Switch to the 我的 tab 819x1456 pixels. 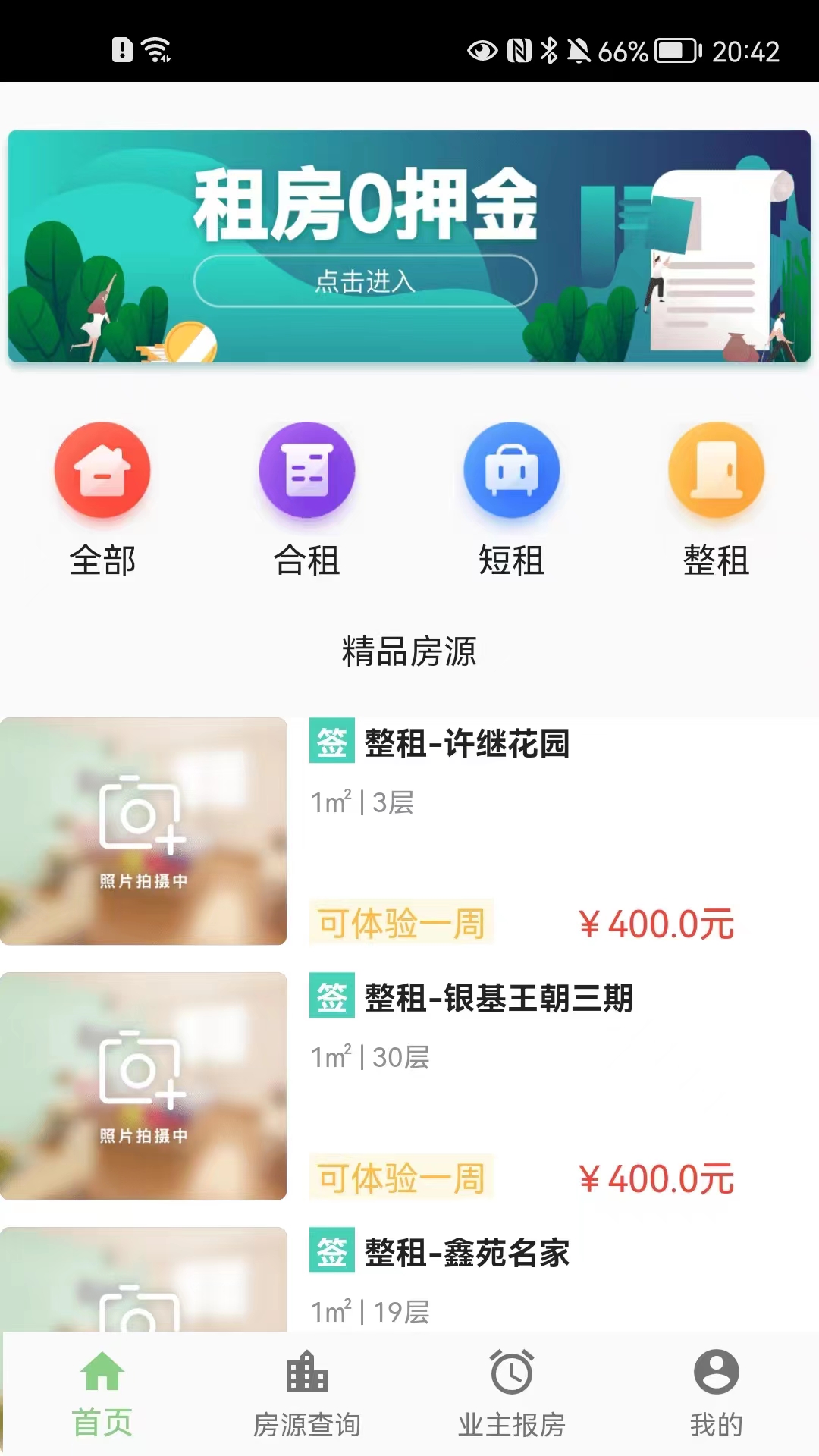click(717, 1394)
